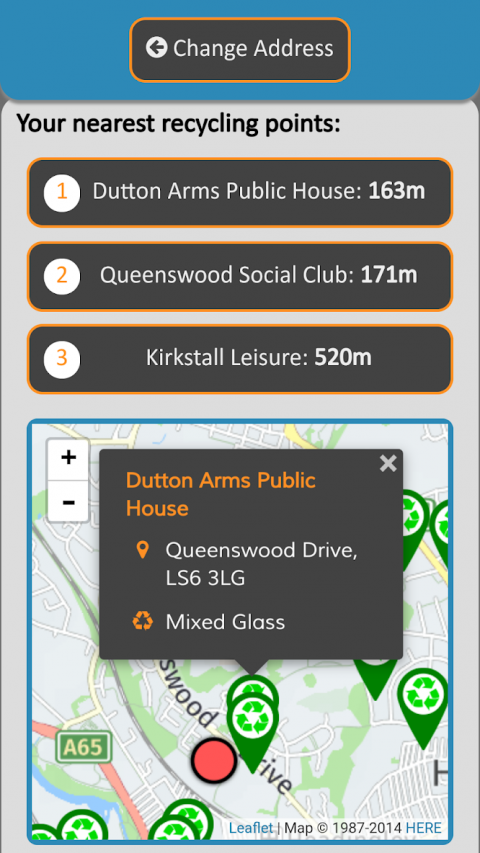Image resolution: width=480 pixels, height=853 pixels.
Task: Open Queenswood Social Club recycling point
Action: coord(239,276)
